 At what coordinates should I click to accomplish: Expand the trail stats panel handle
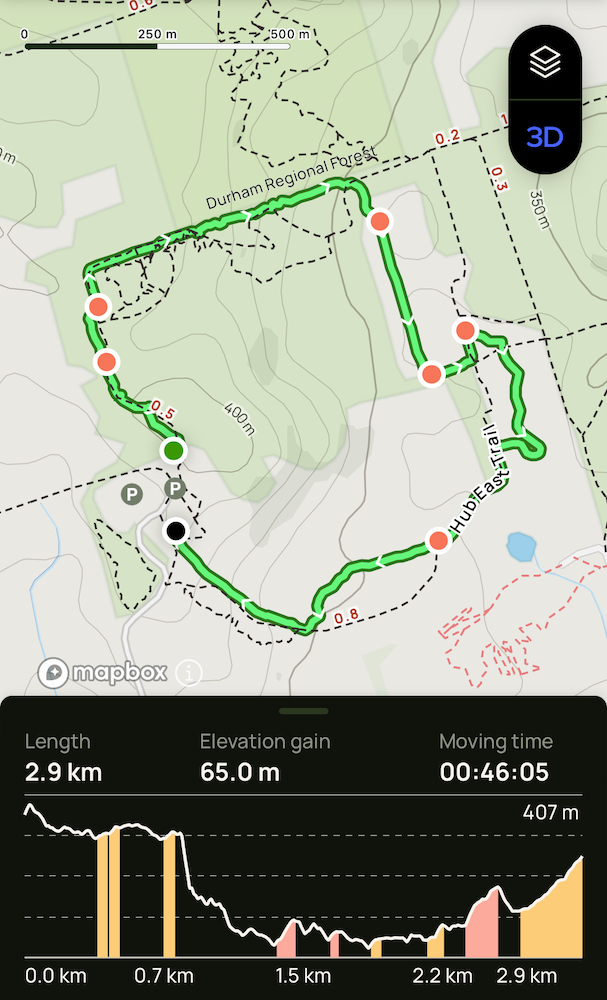click(304, 711)
